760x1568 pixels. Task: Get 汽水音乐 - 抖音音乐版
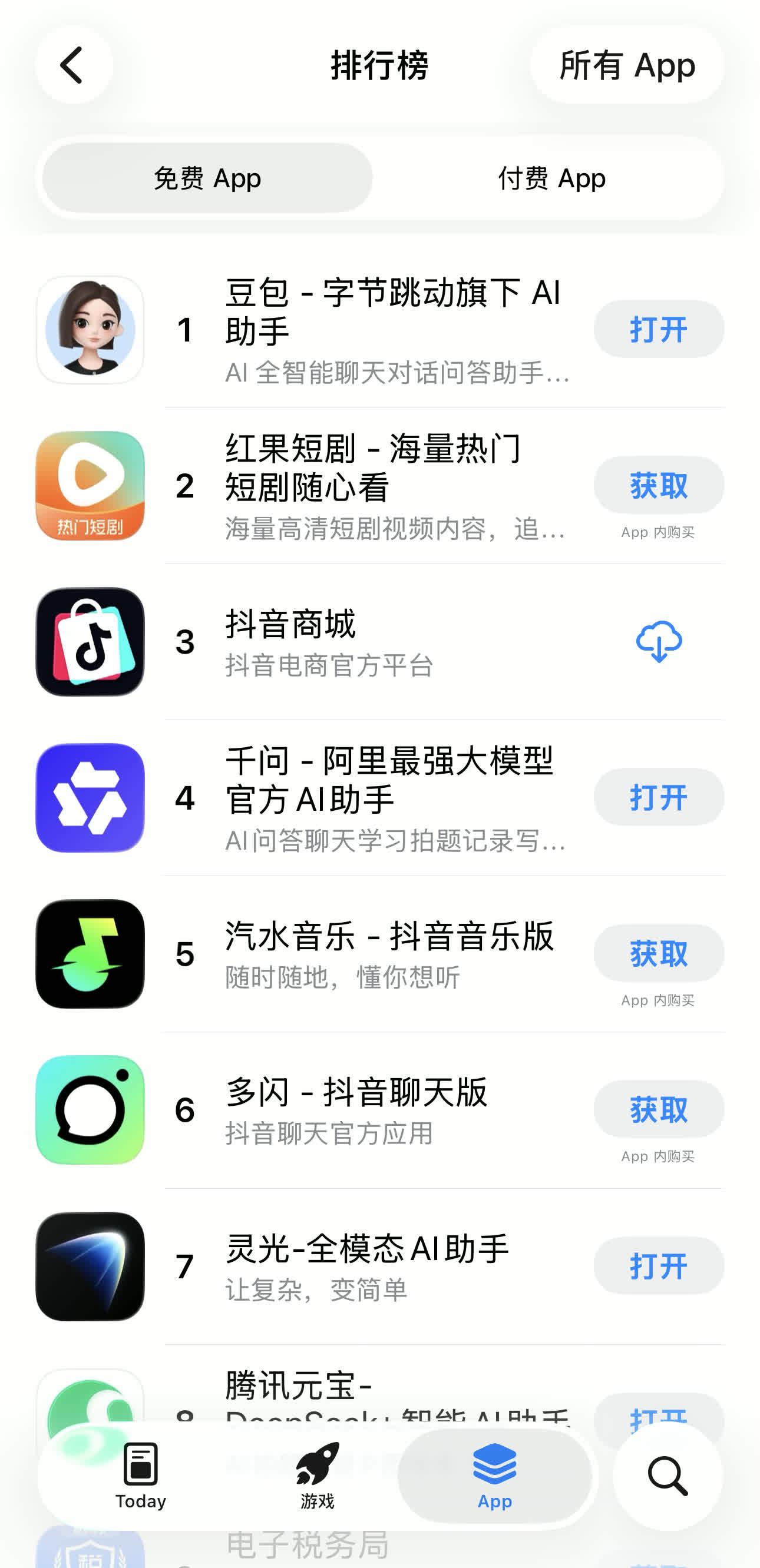pyautogui.click(x=658, y=953)
